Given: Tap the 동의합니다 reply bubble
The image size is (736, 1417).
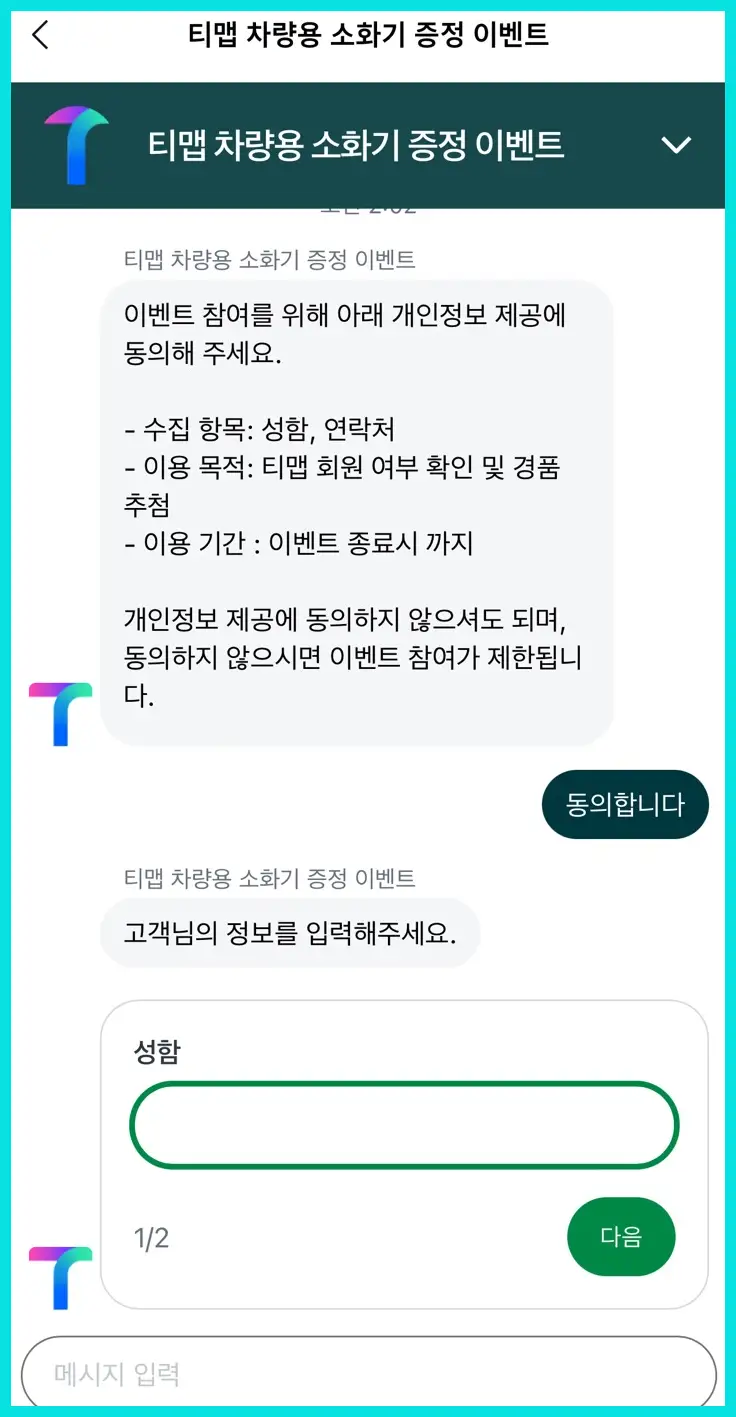Looking at the screenshot, I should [624, 803].
